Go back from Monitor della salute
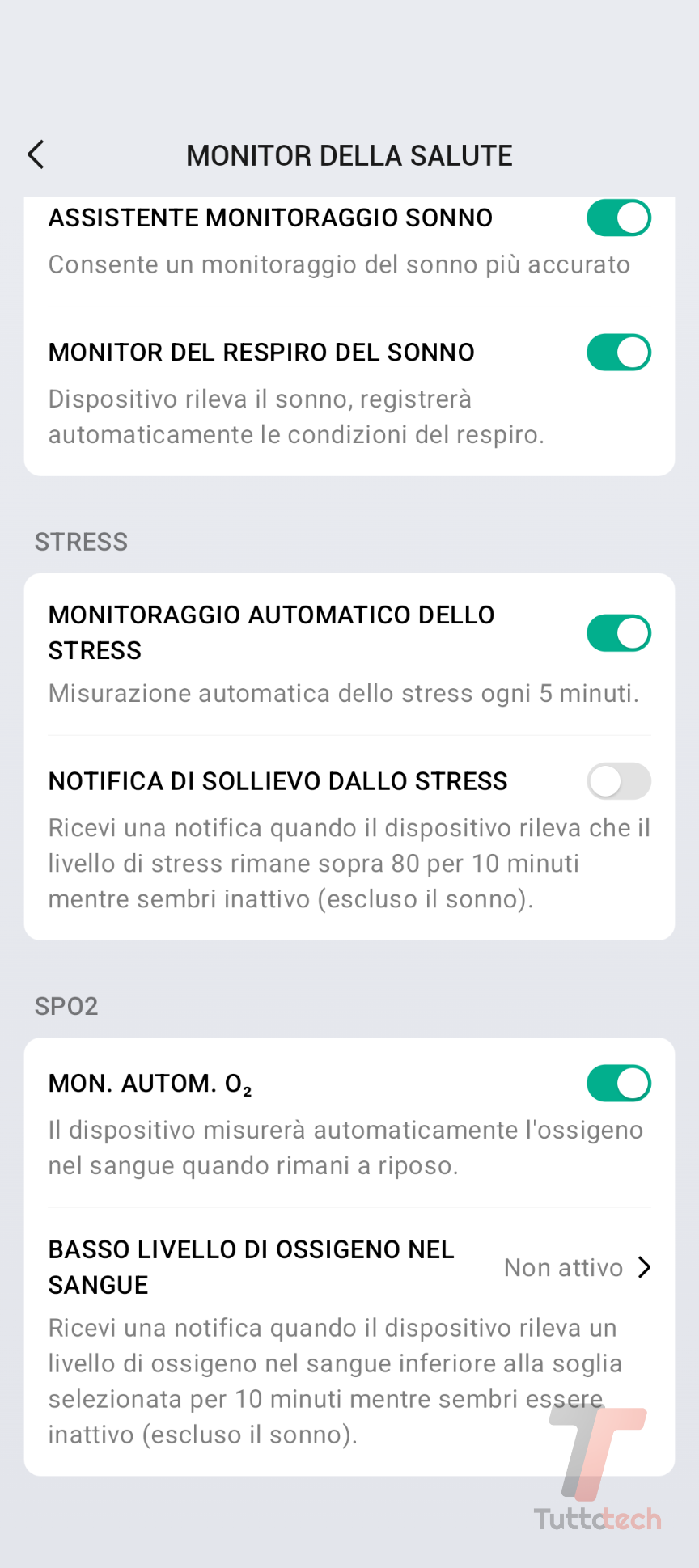 pyautogui.click(x=36, y=154)
